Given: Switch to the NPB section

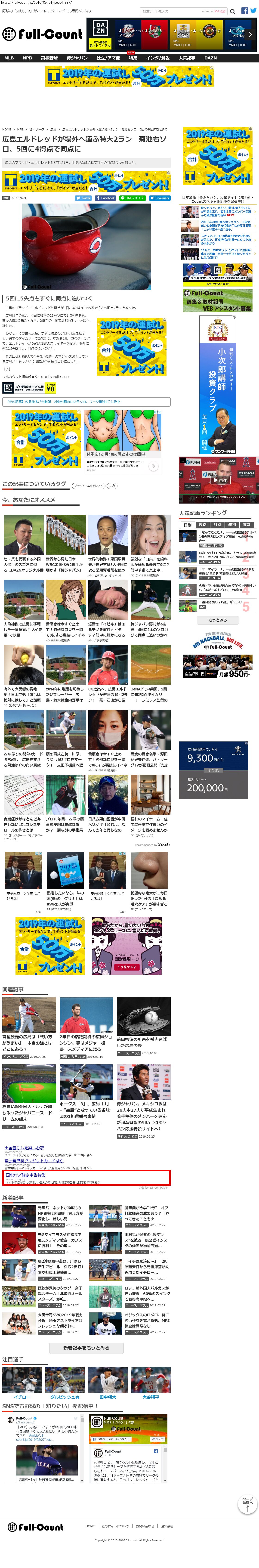Looking at the screenshot, I should [27, 58].
